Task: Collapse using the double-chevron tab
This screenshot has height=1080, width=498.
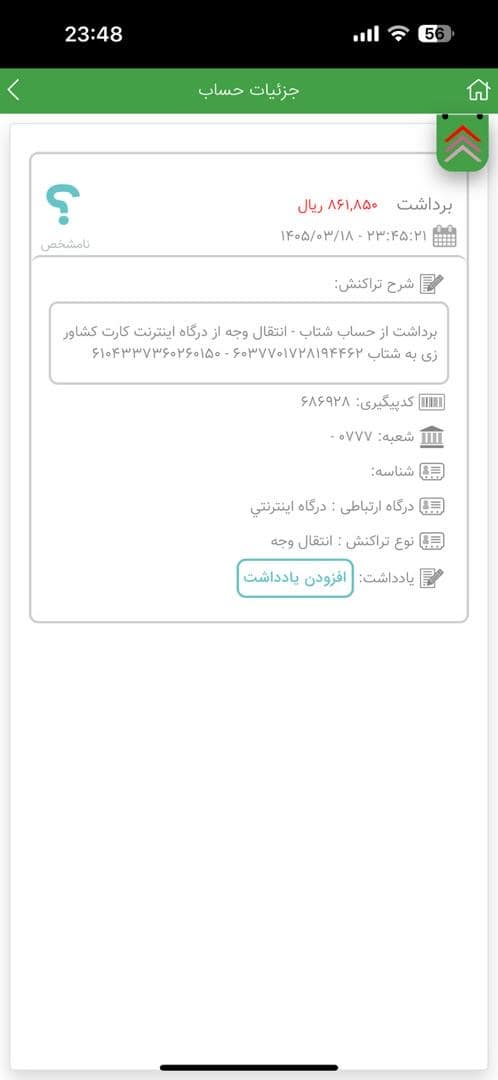Action: 462,143
